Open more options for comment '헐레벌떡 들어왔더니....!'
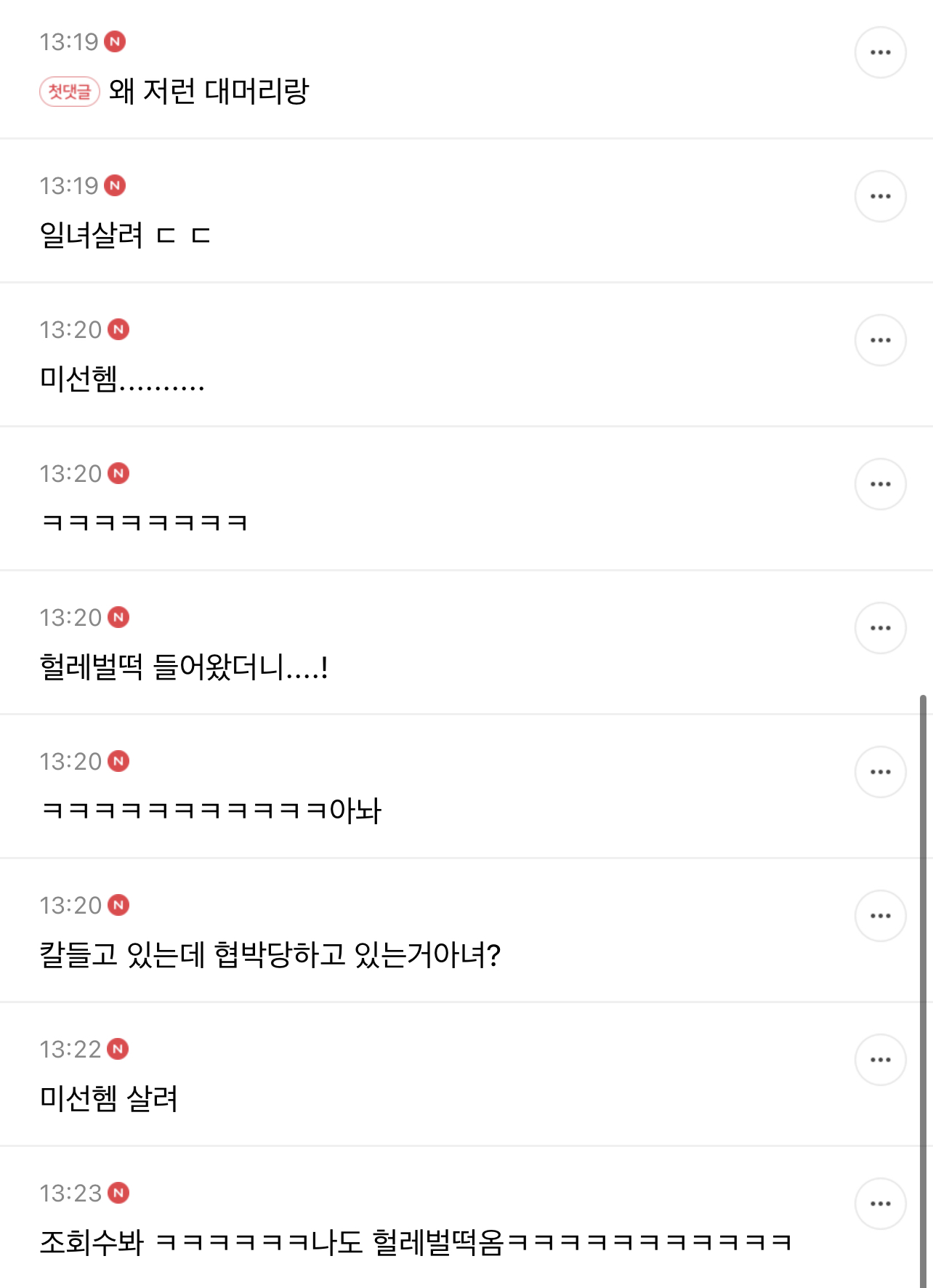The width and height of the screenshot is (933, 1288). click(880, 628)
